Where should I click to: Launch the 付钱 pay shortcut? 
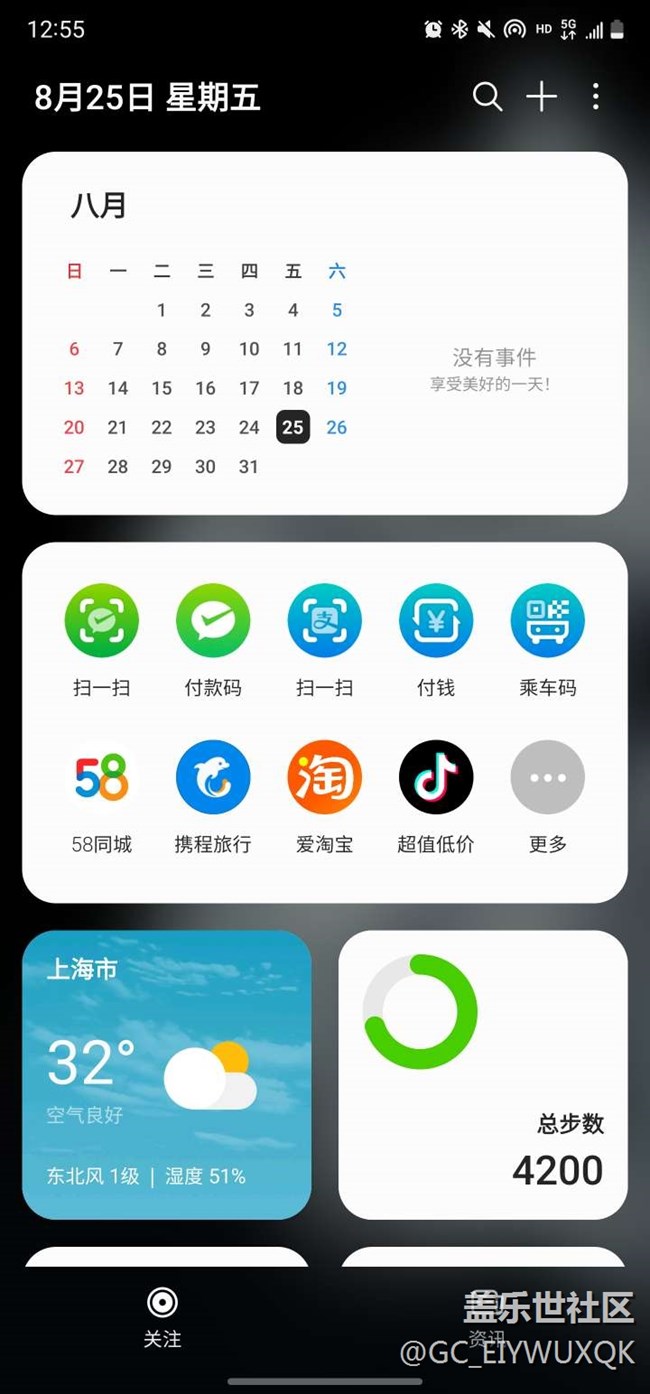coord(436,621)
